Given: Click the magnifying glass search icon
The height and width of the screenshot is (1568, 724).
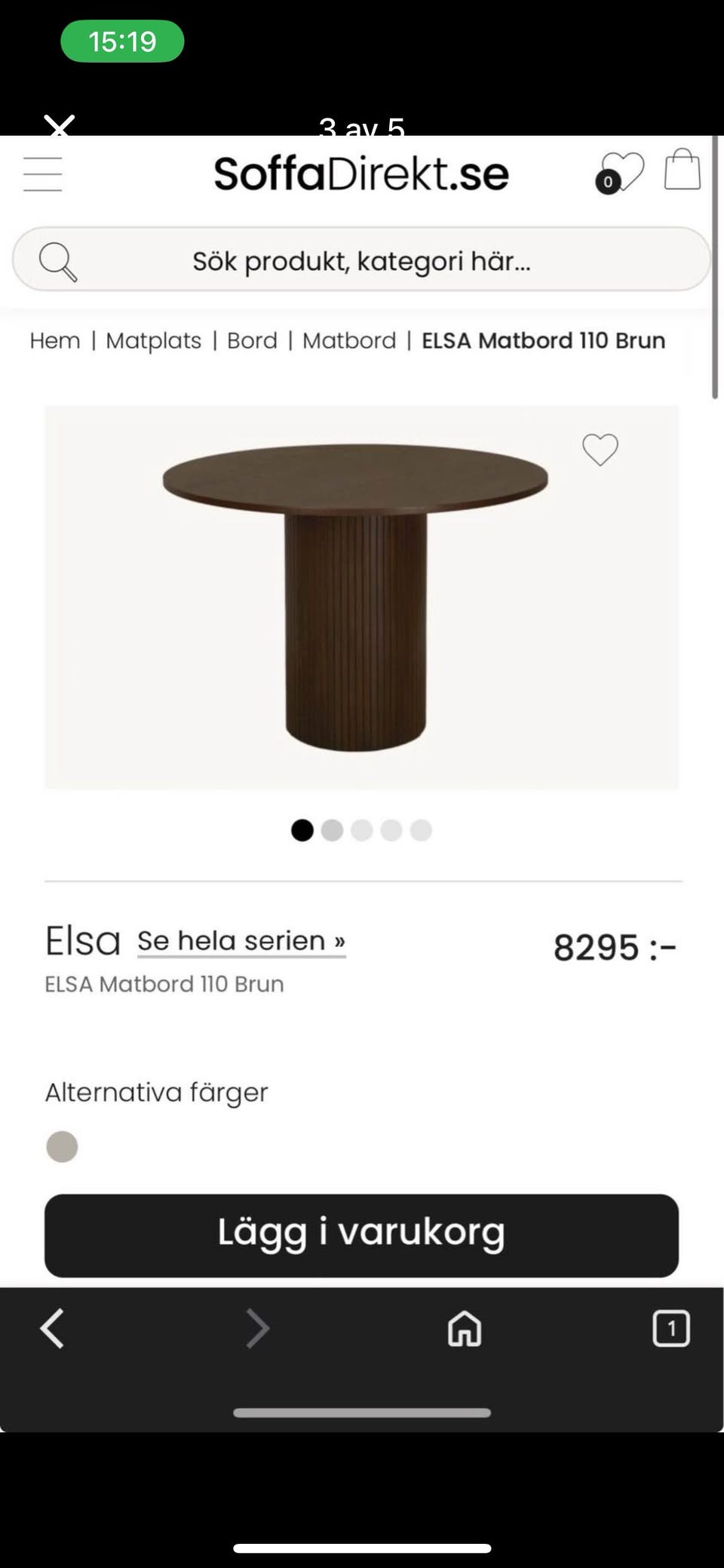Looking at the screenshot, I should tap(57, 260).
